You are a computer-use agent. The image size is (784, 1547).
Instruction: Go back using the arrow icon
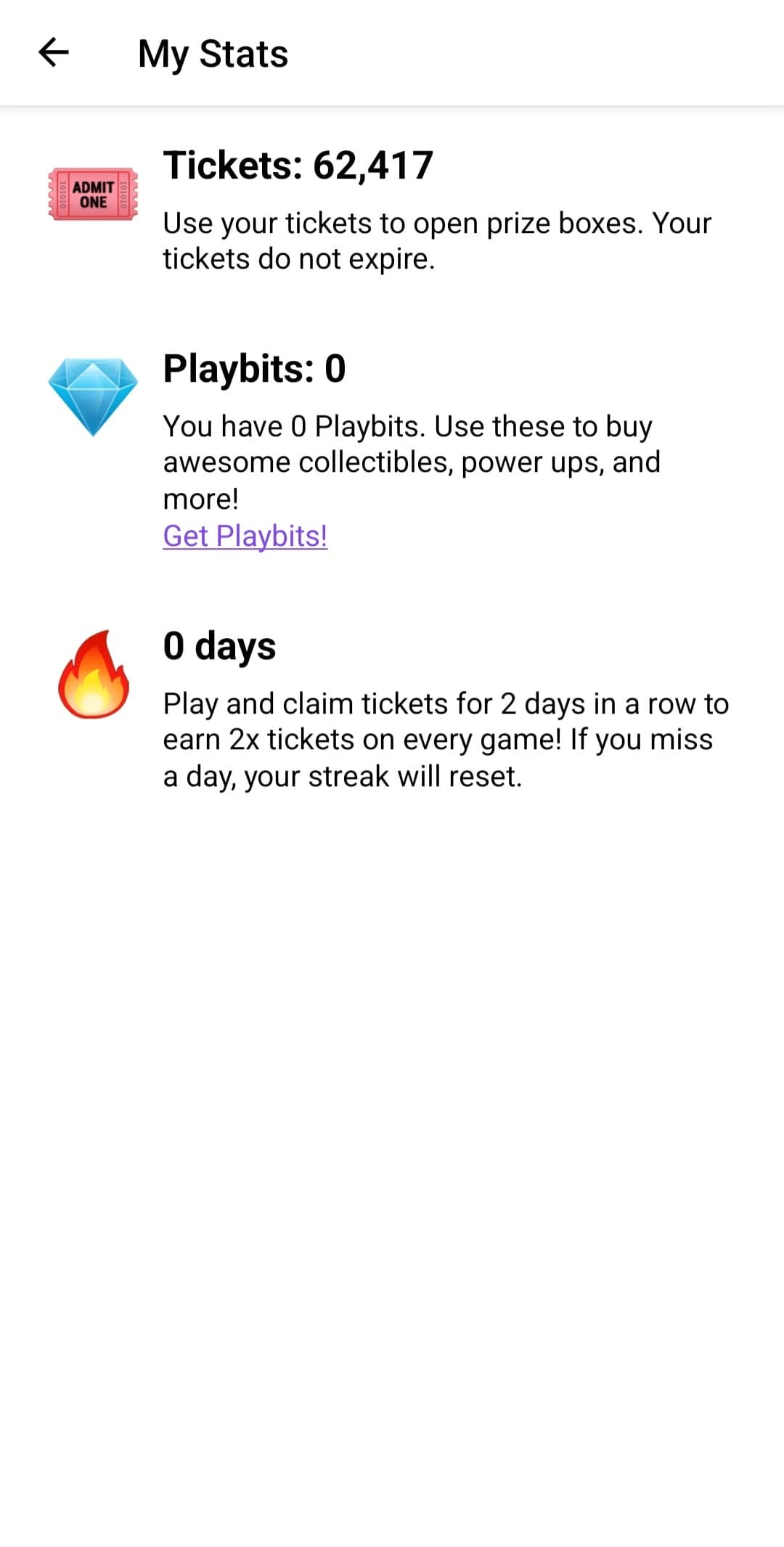tap(54, 53)
